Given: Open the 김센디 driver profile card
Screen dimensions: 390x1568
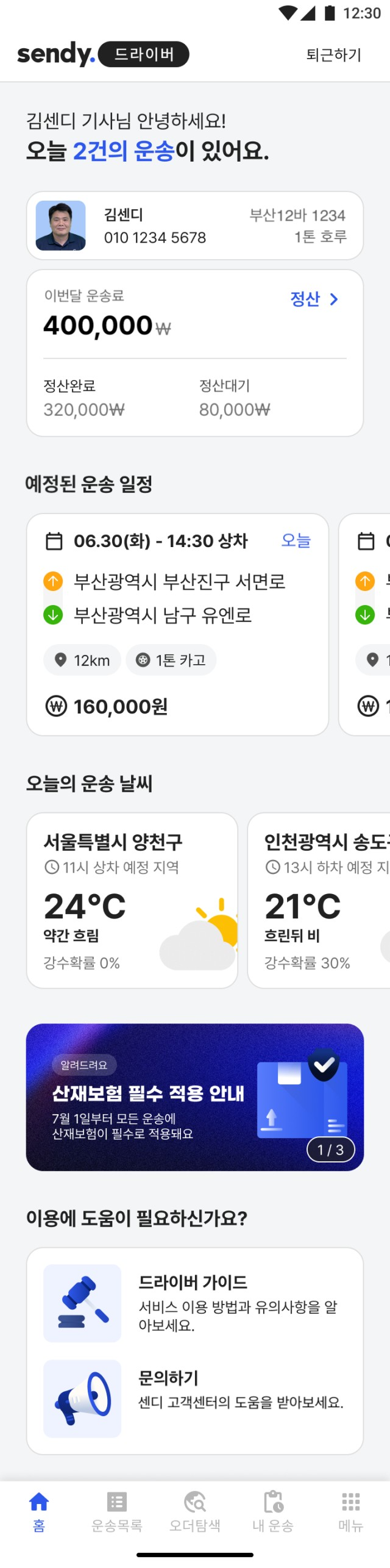Looking at the screenshot, I should [194, 226].
